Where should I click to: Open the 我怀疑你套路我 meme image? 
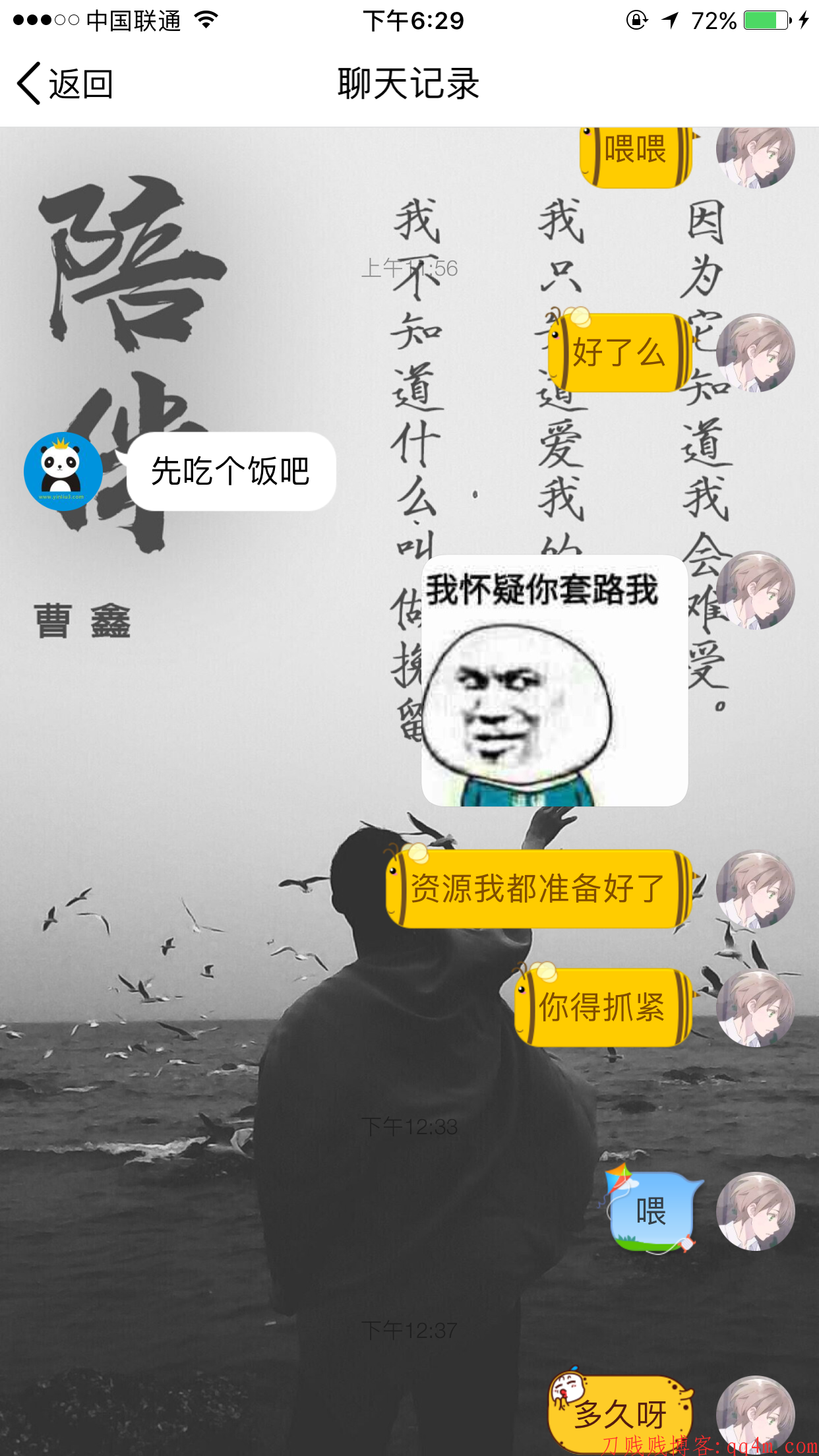pos(555,681)
